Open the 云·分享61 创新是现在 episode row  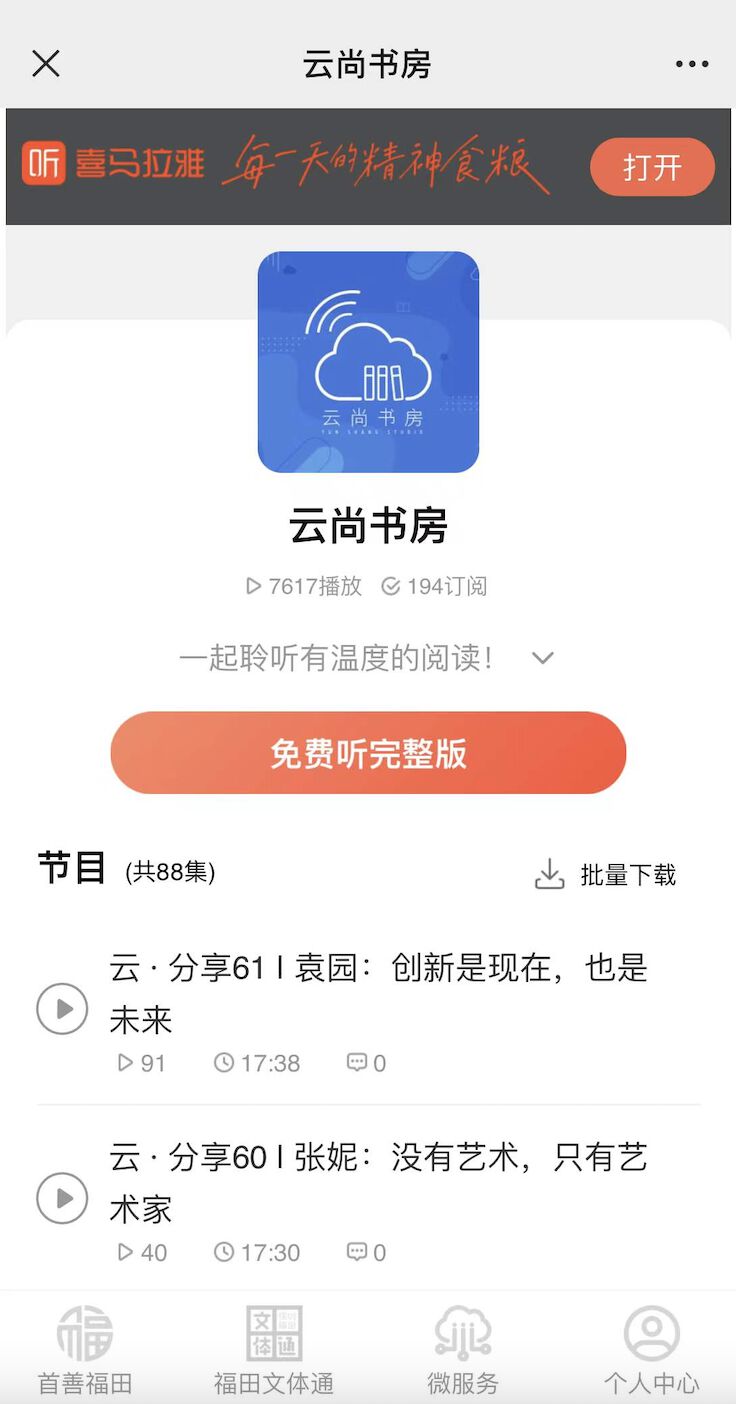[x=380, y=993]
